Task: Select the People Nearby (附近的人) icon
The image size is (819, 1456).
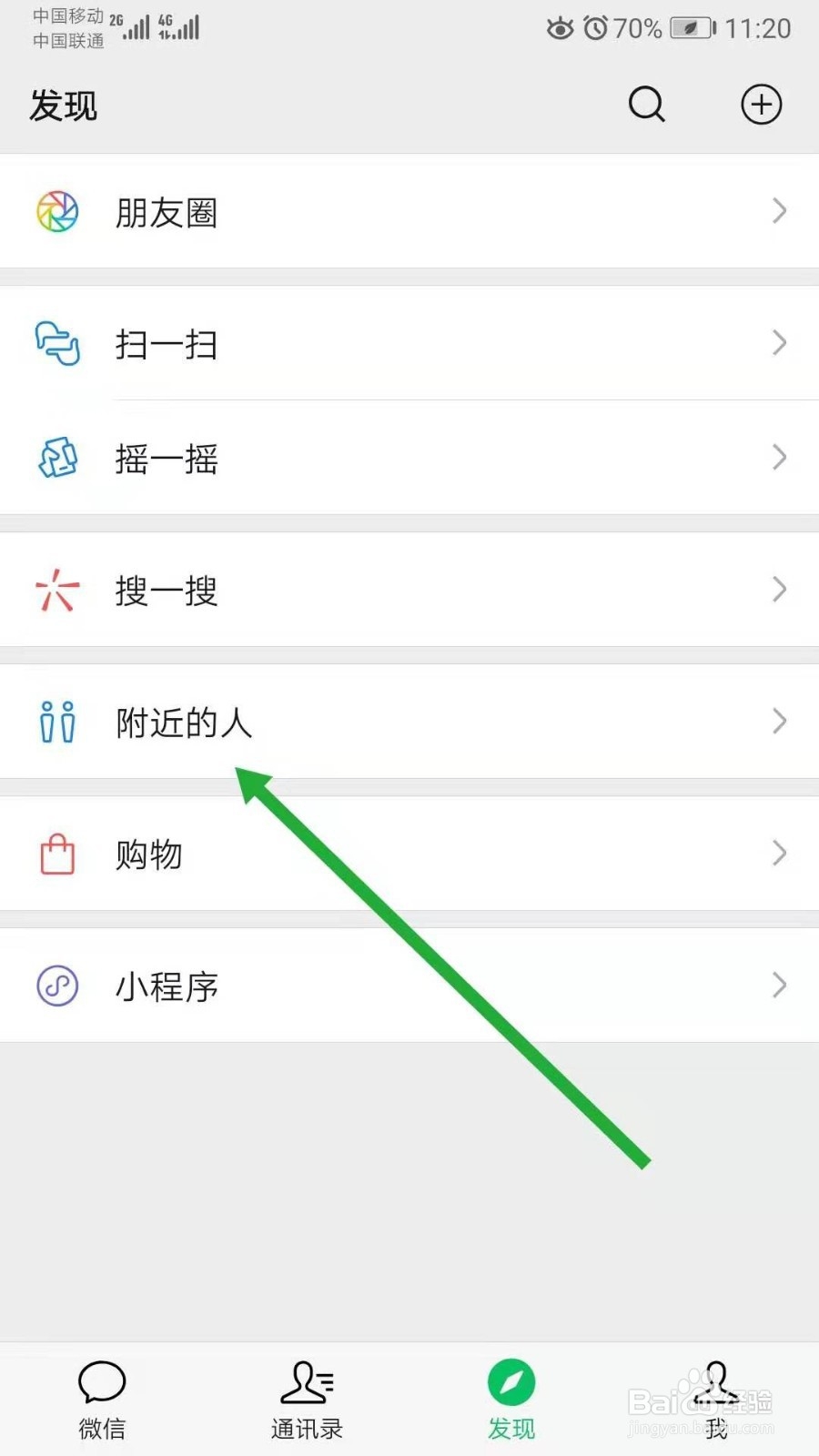Action: pyautogui.click(x=56, y=722)
